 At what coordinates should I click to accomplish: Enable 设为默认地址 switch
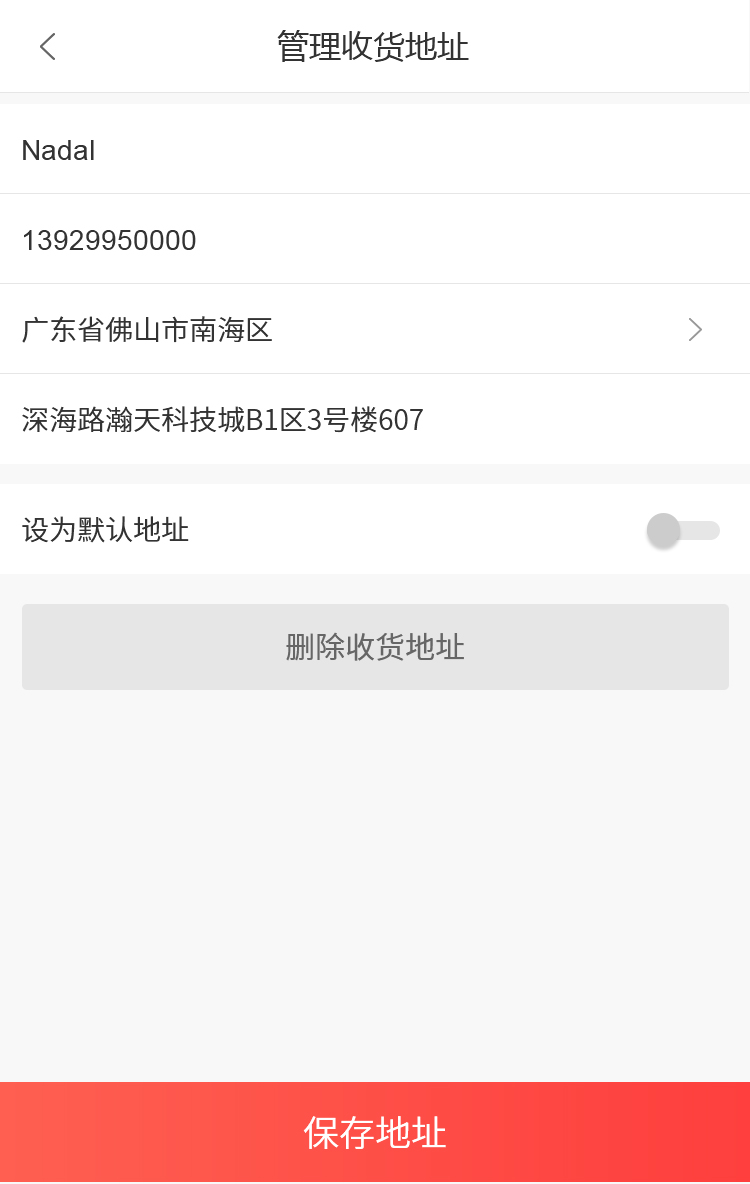(x=682, y=531)
